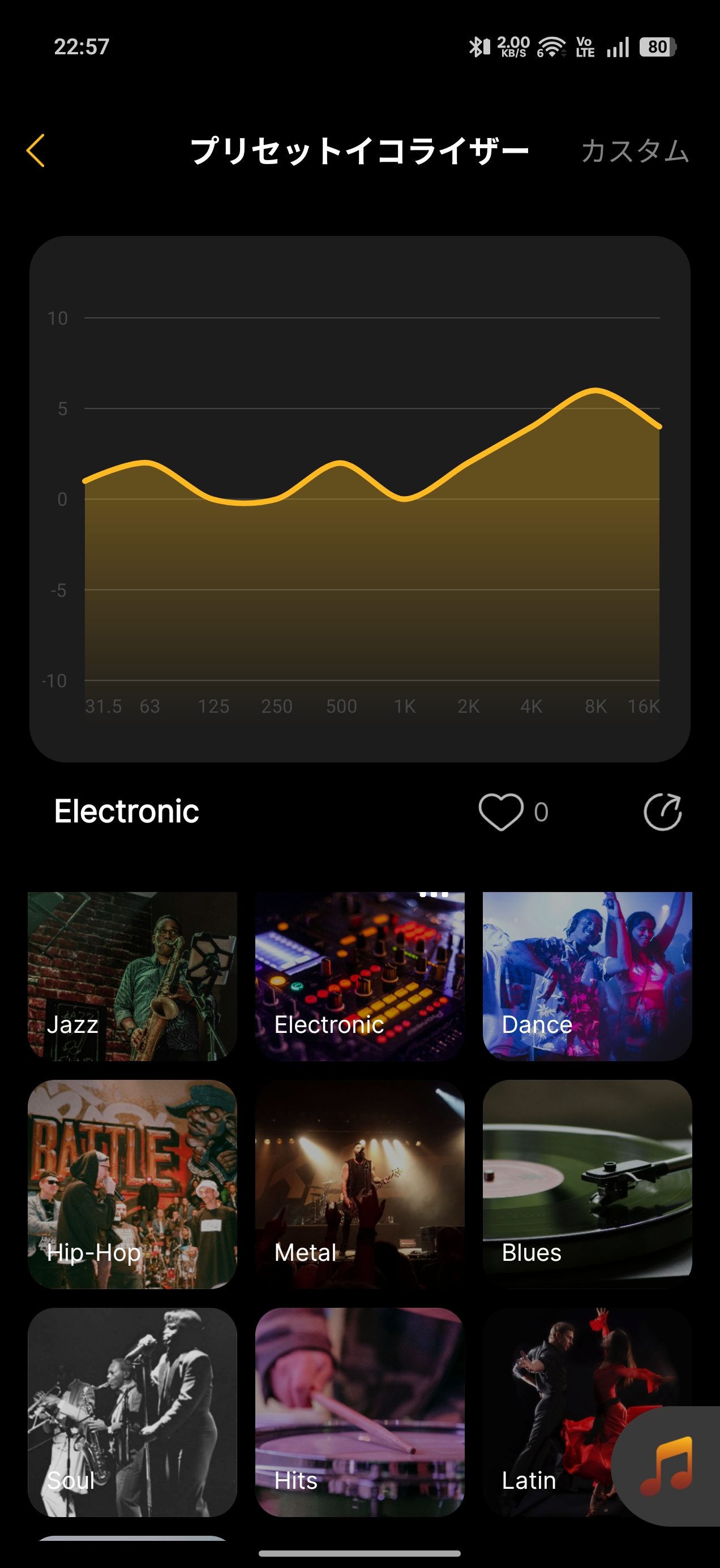Choose the Blues preset
Screen dimensions: 720x1568
point(586,1184)
